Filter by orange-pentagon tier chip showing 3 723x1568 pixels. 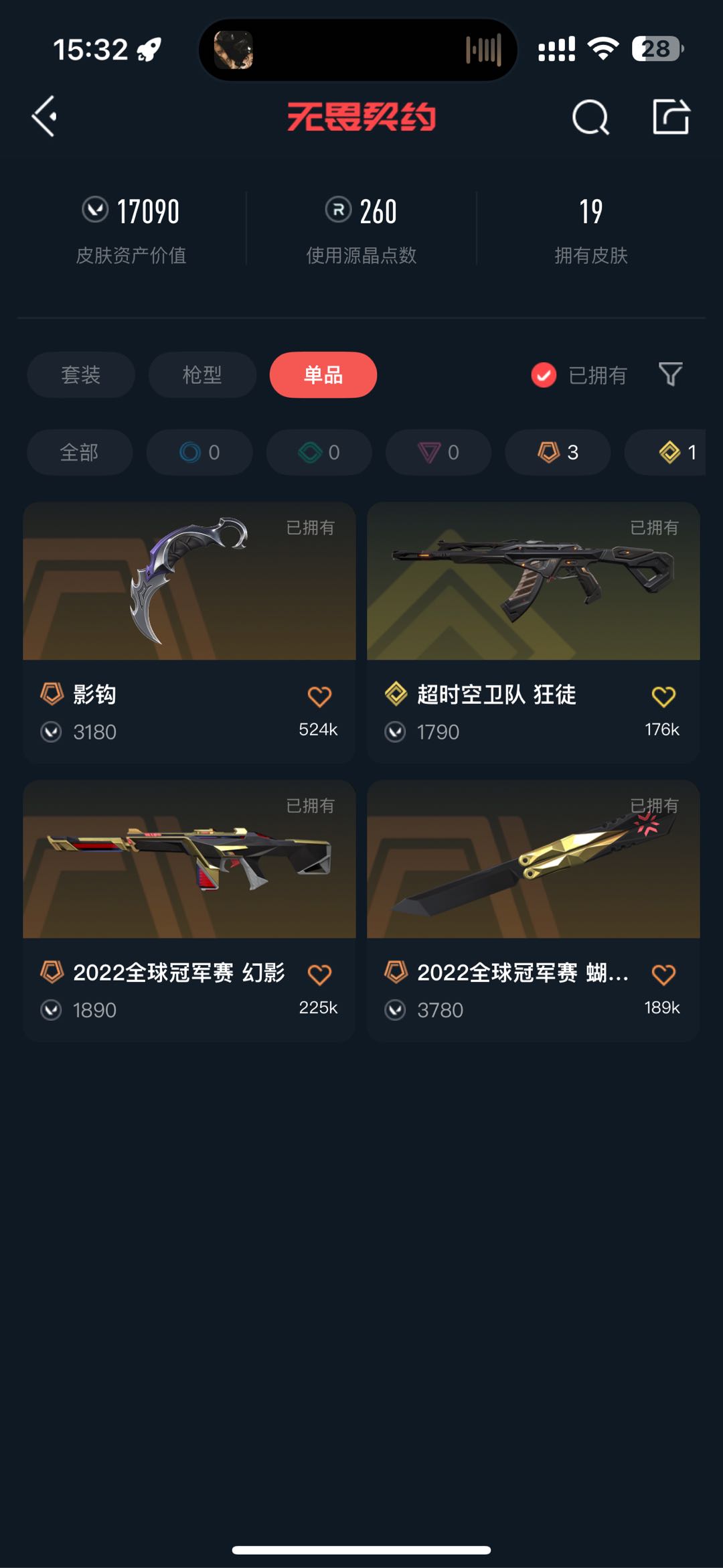[x=558, y=453]
